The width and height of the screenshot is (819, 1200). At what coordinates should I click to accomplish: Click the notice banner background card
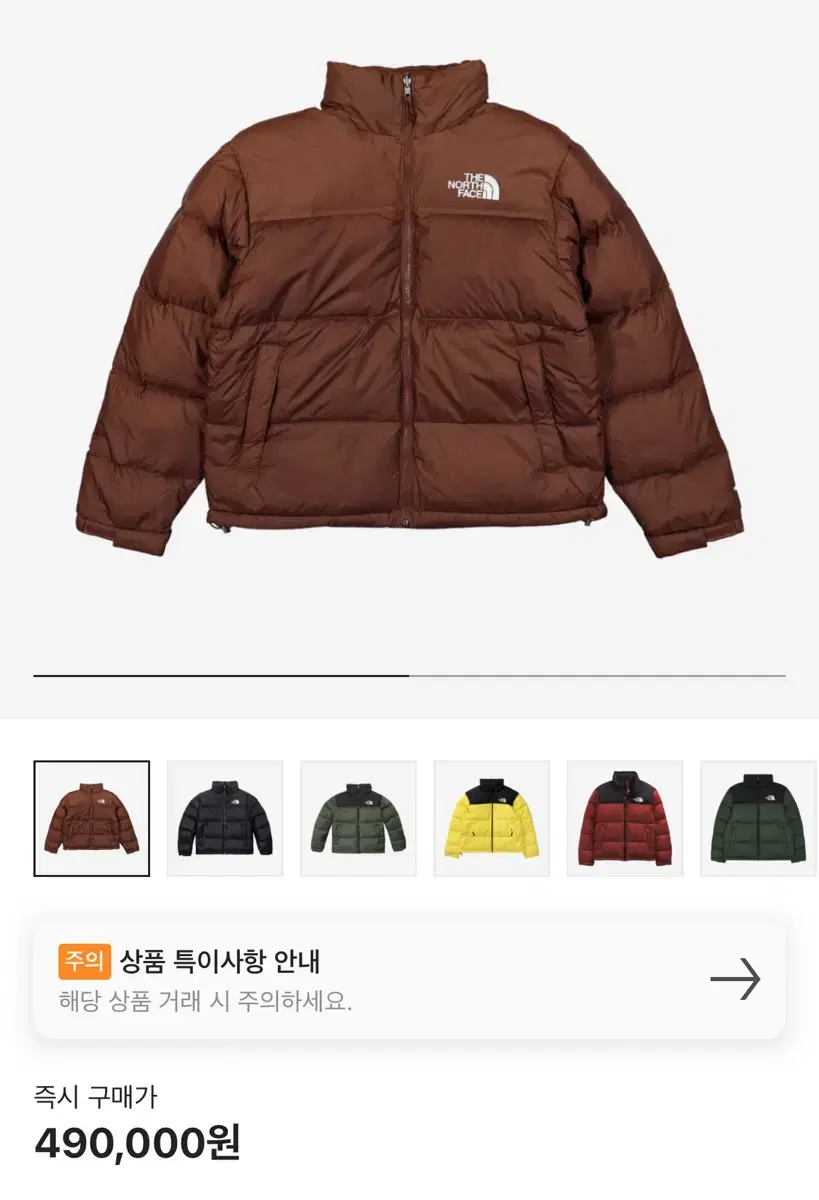[x=410, y=980]
